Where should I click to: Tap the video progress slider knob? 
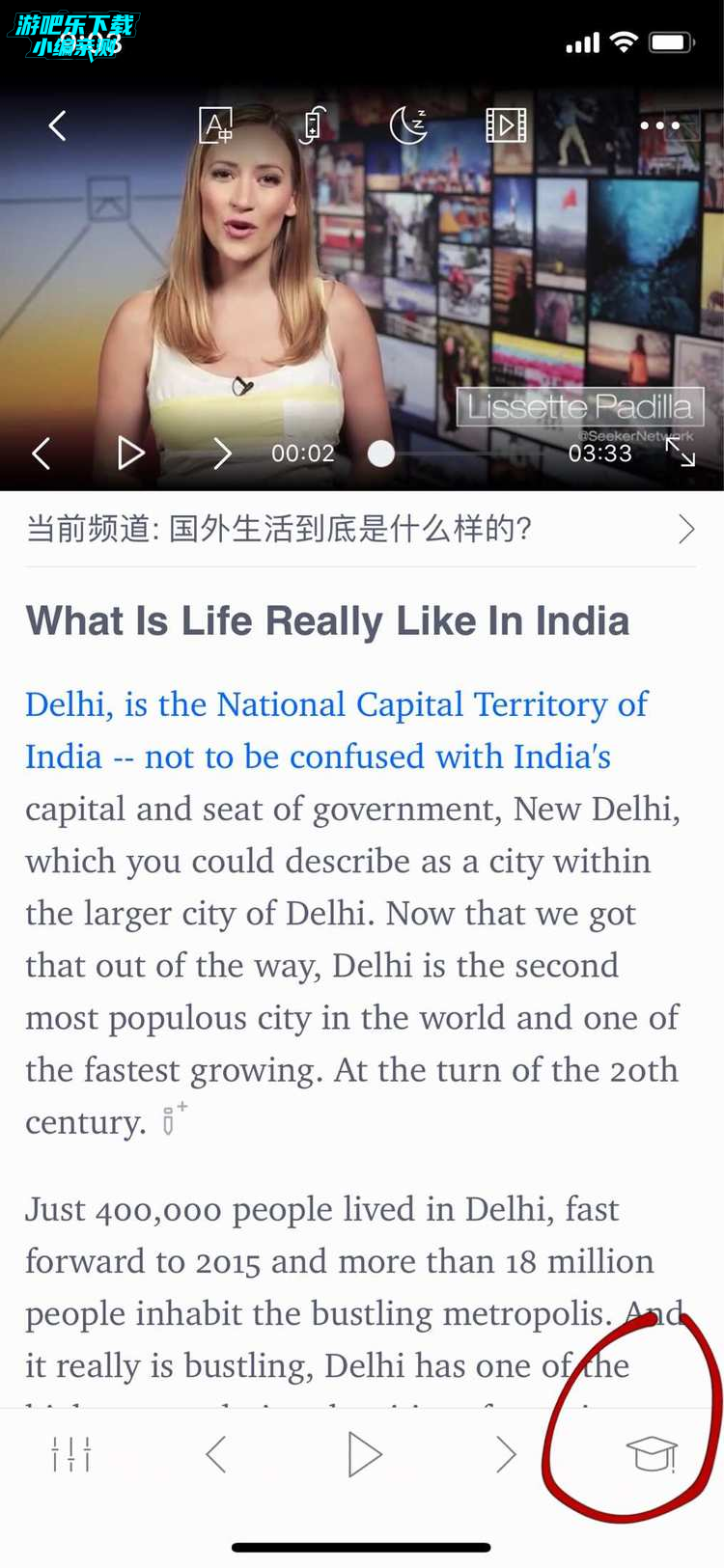tap(381, 454)
